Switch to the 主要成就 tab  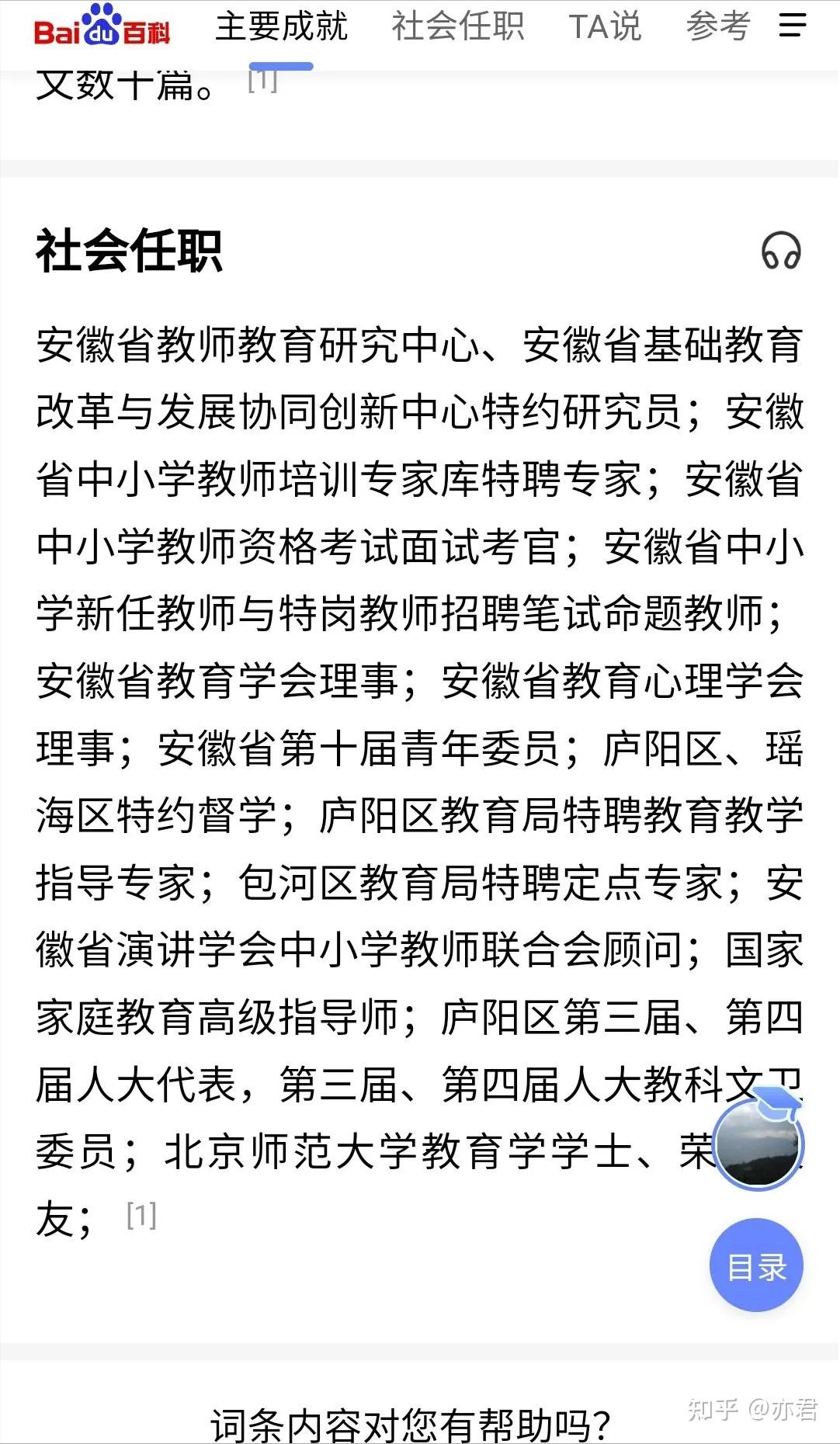pos(281,26)
